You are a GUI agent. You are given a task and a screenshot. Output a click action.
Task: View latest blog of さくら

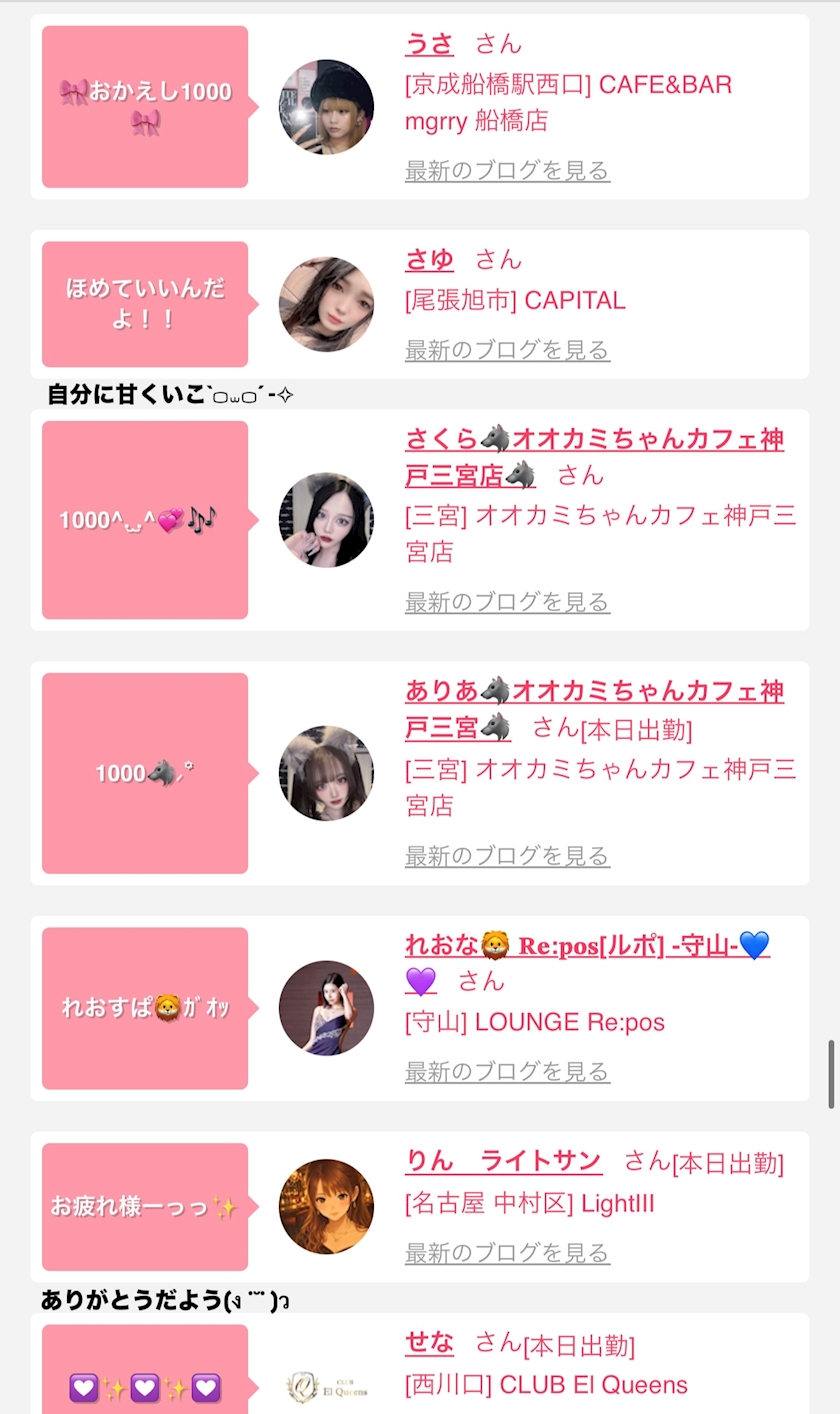tap(507, 602)
